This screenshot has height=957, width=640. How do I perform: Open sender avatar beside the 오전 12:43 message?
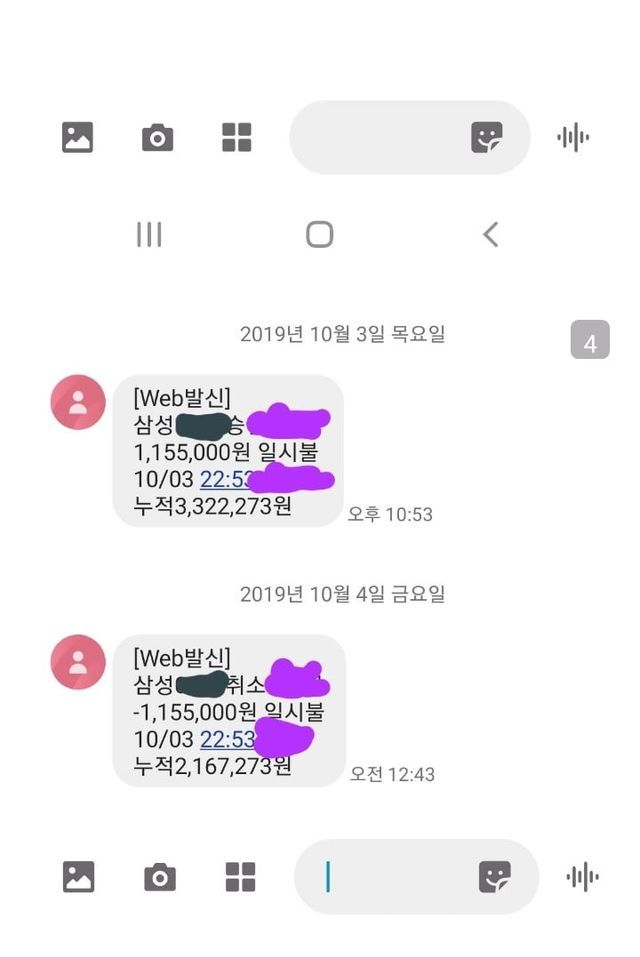(78, 661)
